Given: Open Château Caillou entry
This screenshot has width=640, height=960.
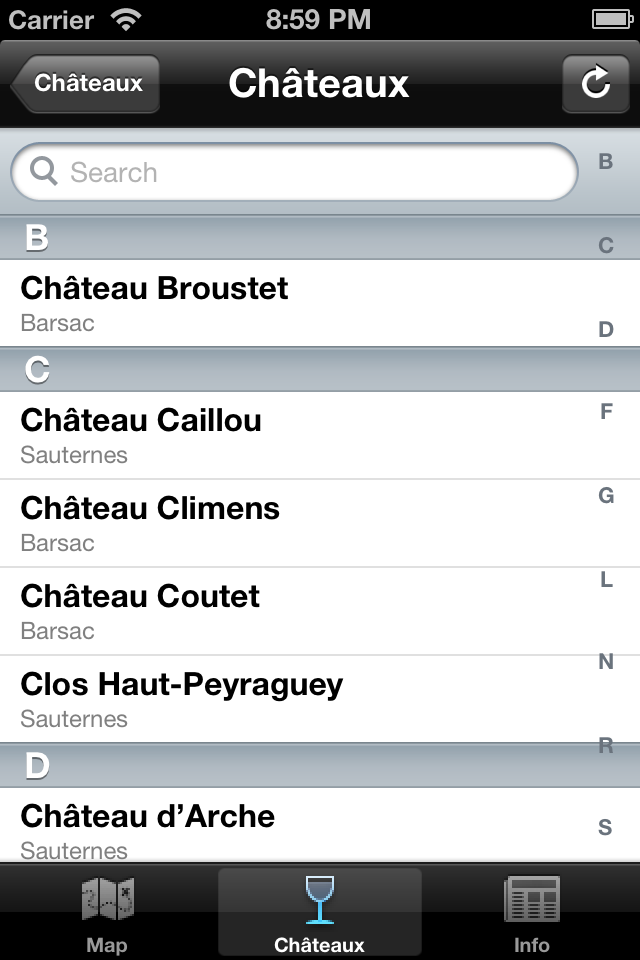Looking at the screenshot, I should click(x=300, y=435).
